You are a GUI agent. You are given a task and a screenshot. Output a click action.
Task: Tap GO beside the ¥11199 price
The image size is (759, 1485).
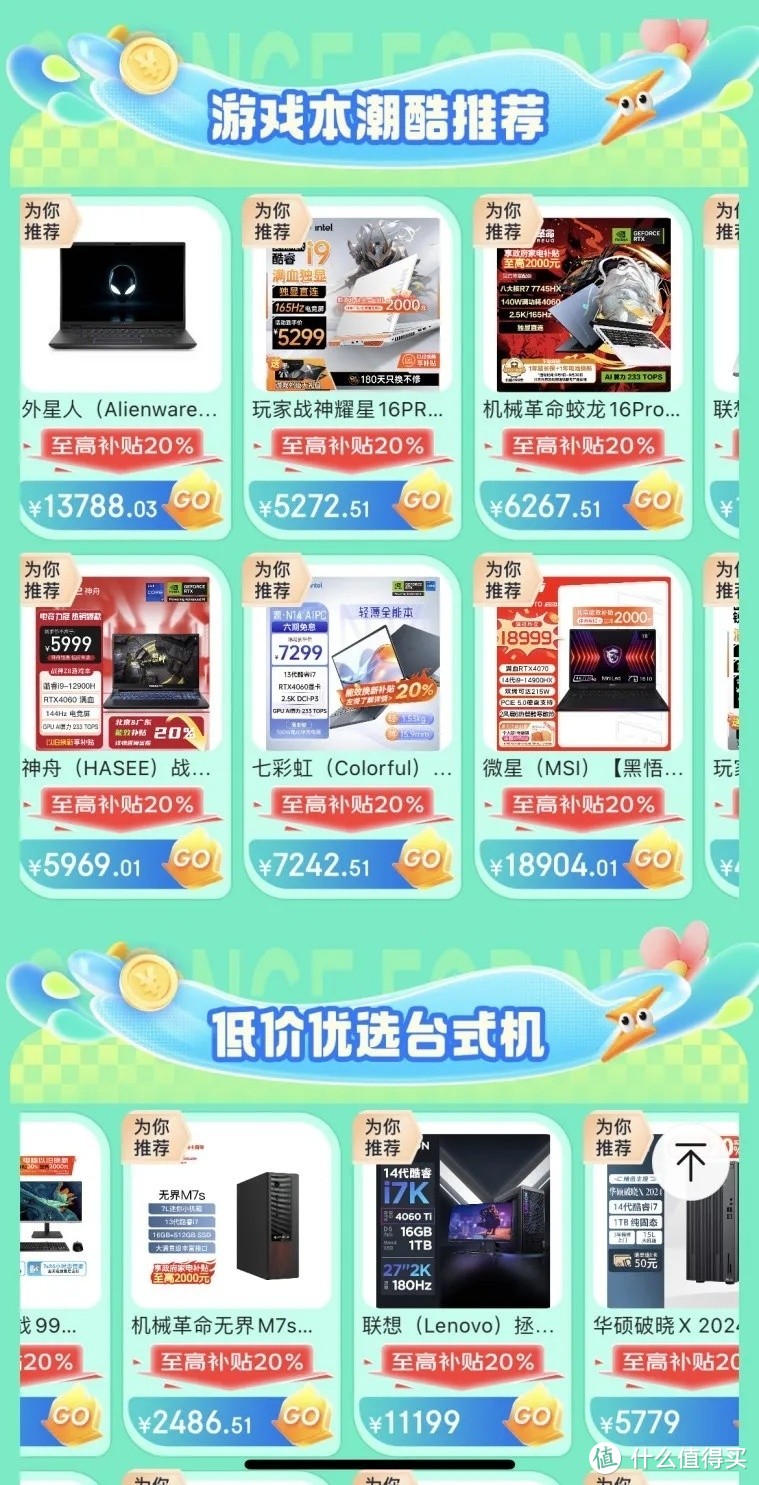pos(533,1418)
